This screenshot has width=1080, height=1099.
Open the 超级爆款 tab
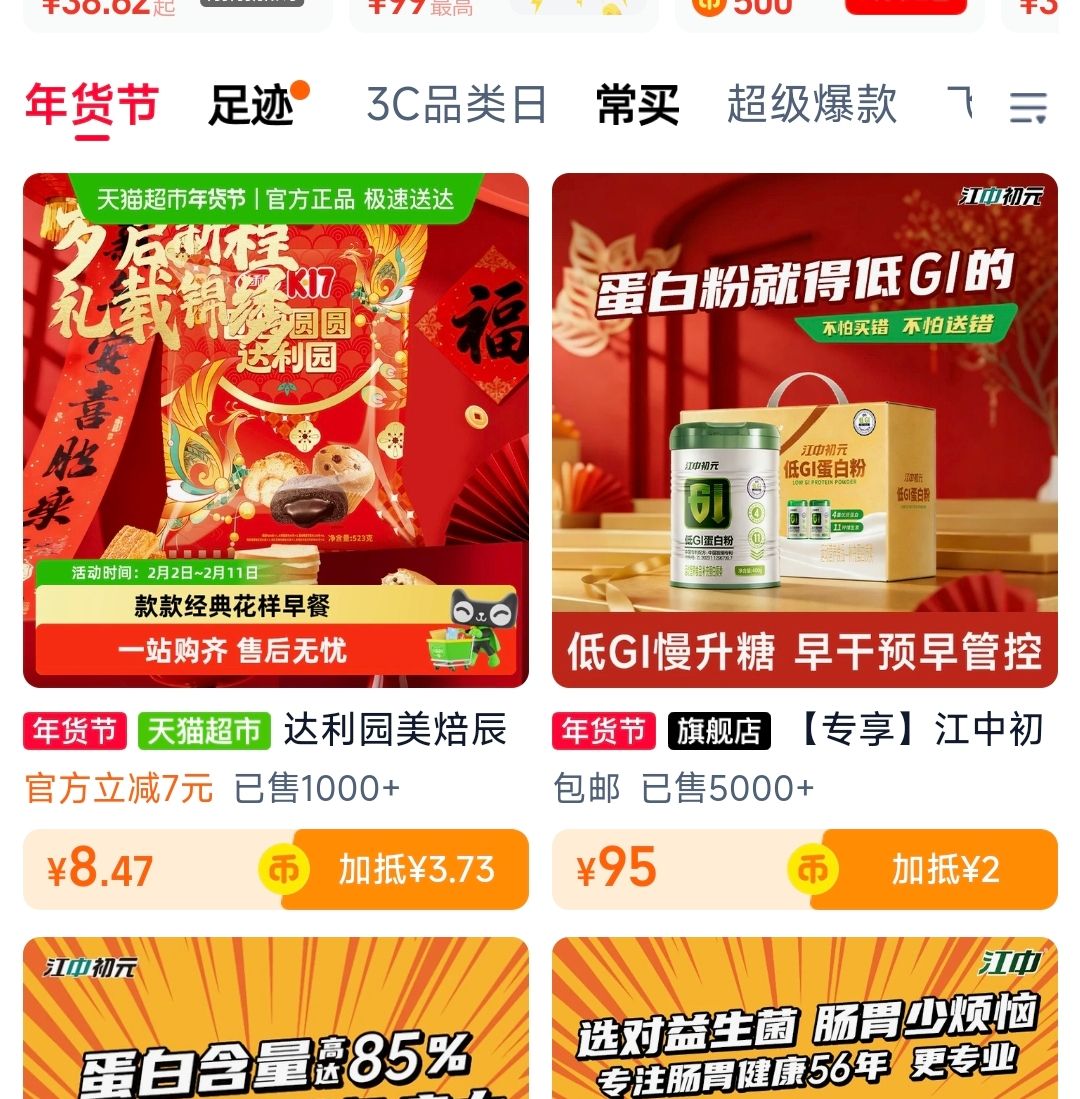tap(811, 105)
